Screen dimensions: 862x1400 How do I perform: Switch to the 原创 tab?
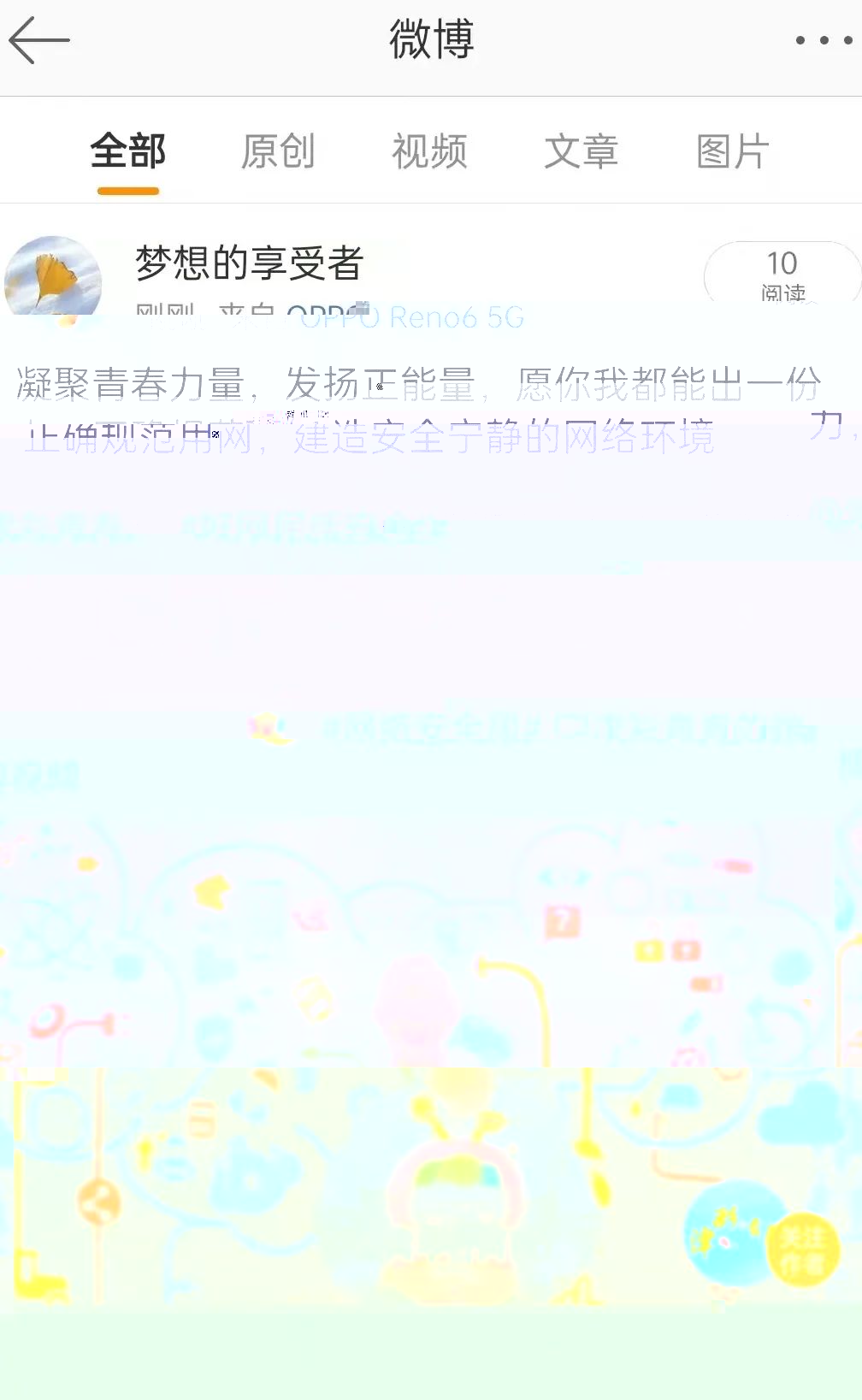278,151
